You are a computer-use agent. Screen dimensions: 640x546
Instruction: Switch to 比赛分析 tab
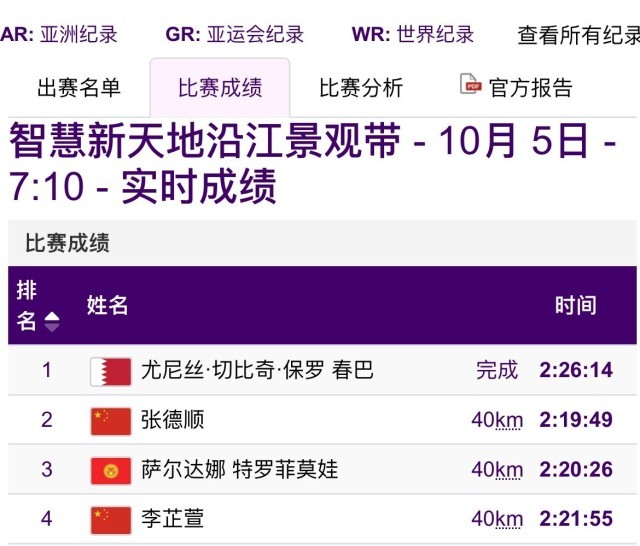pyautogui.click(x=361, y=88)
